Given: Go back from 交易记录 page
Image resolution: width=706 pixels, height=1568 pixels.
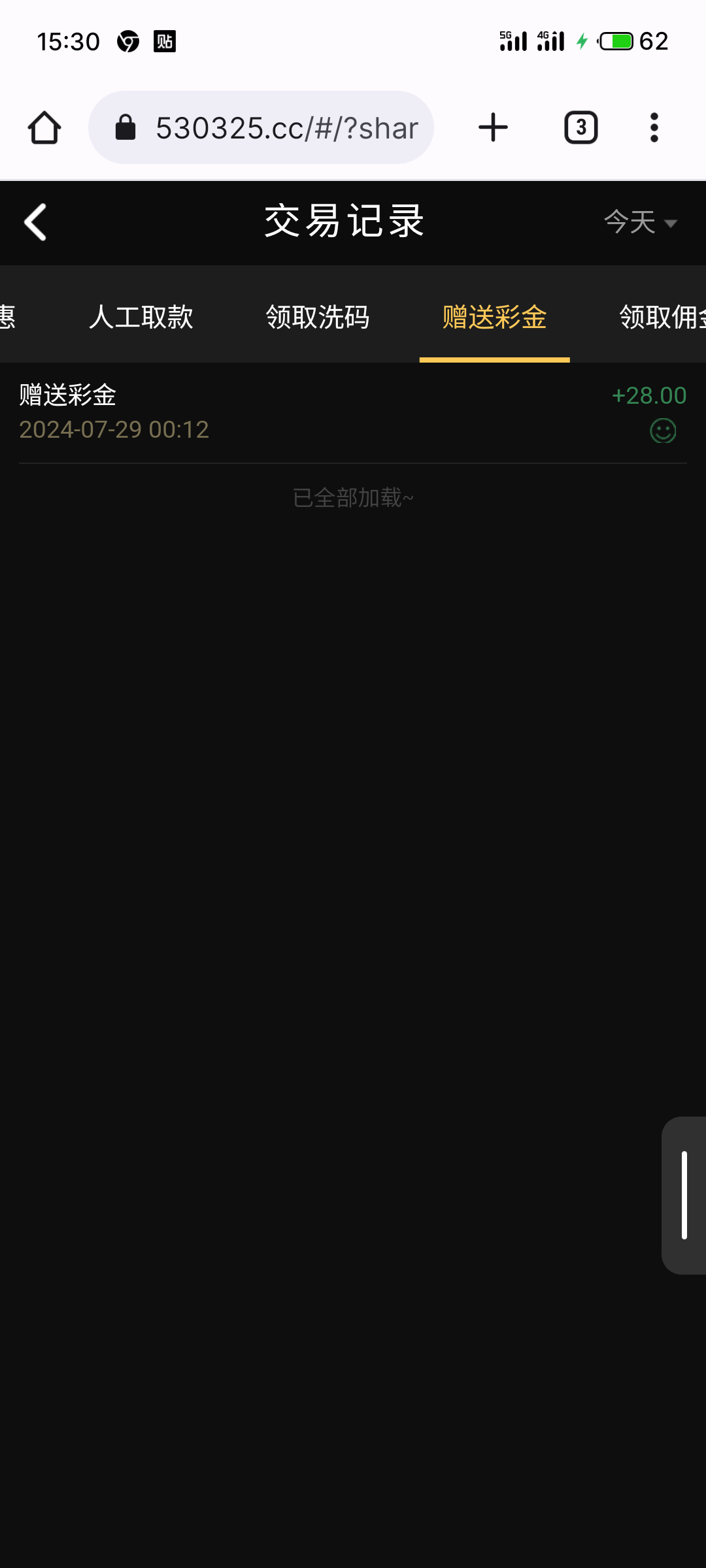Looking at the screenshot, I should 36,222.
